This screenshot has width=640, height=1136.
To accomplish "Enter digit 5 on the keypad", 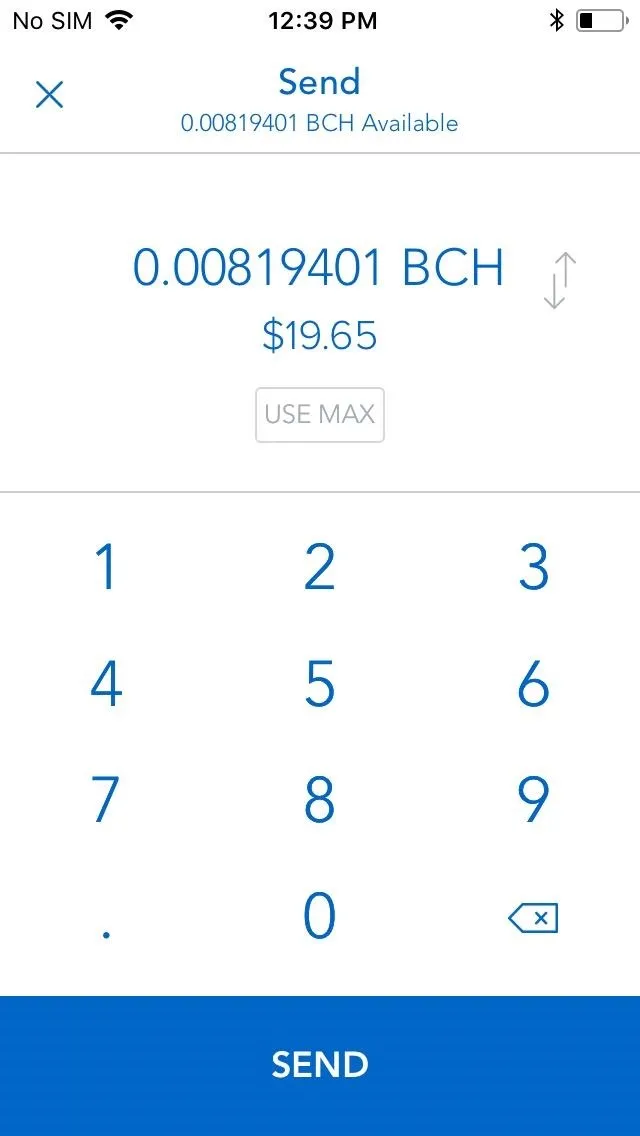I will [x=320, y=684].
